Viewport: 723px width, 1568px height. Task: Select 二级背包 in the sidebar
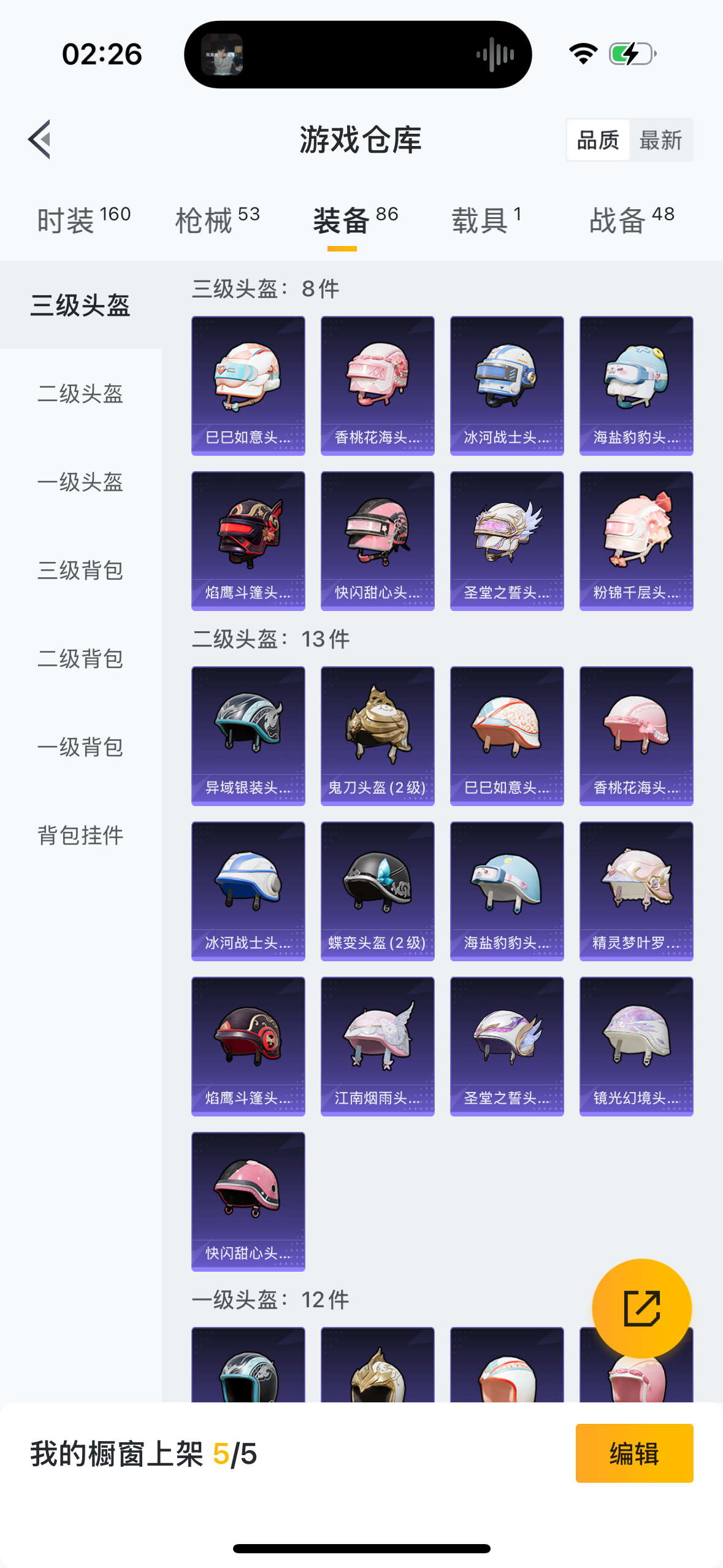click(80, 659)
